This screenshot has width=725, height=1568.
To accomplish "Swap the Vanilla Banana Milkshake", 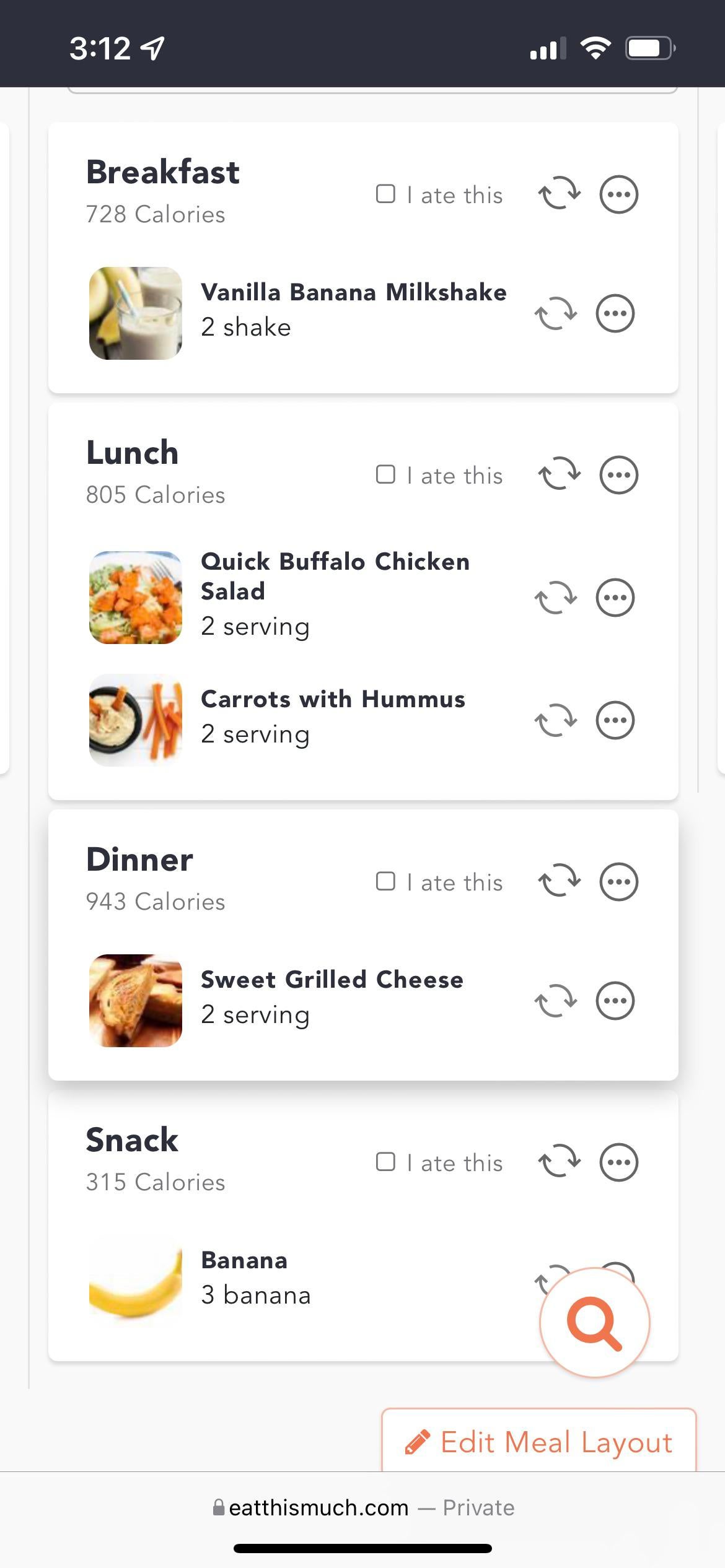I will pyautogui.click(x=556, y=313).
